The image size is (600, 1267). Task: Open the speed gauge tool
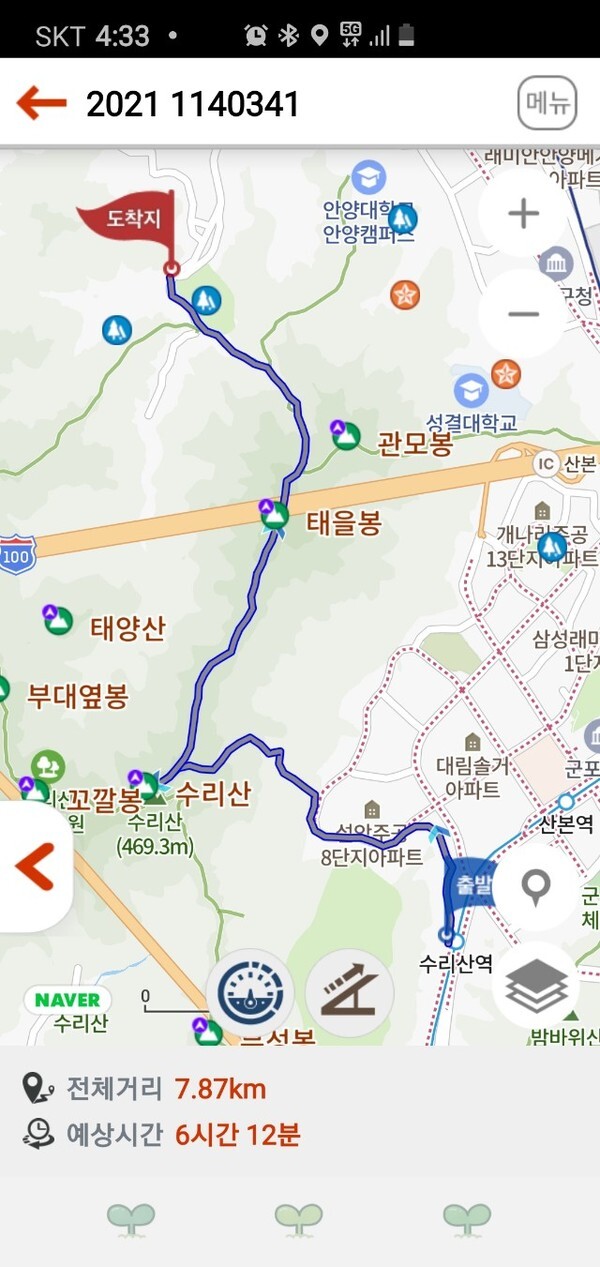point(250,993)
